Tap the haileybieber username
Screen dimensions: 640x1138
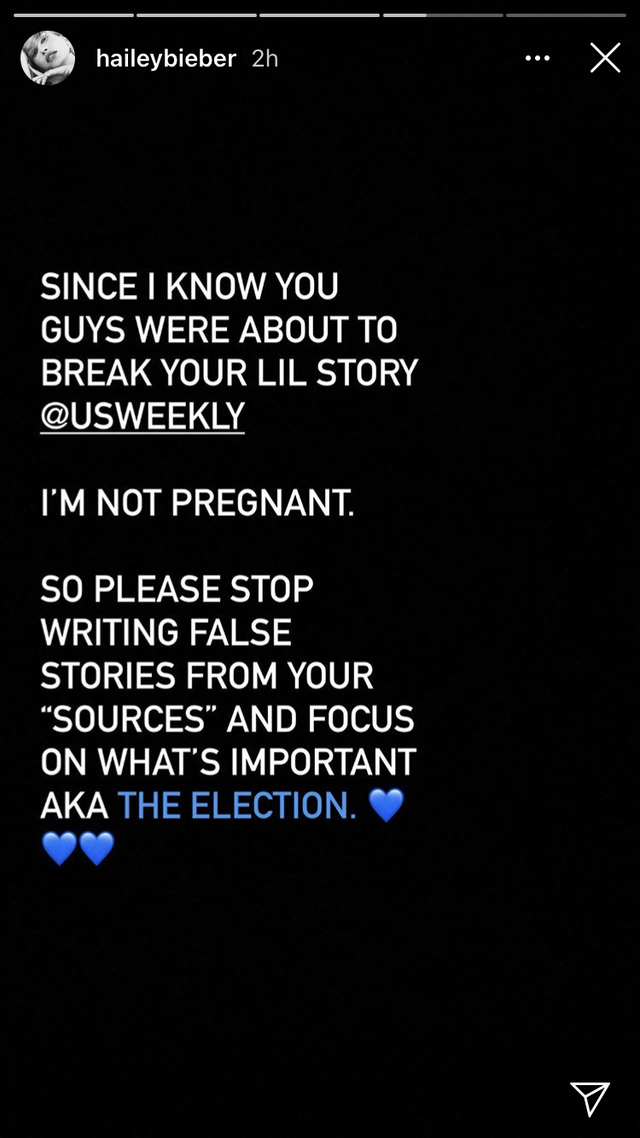[166, 58]
